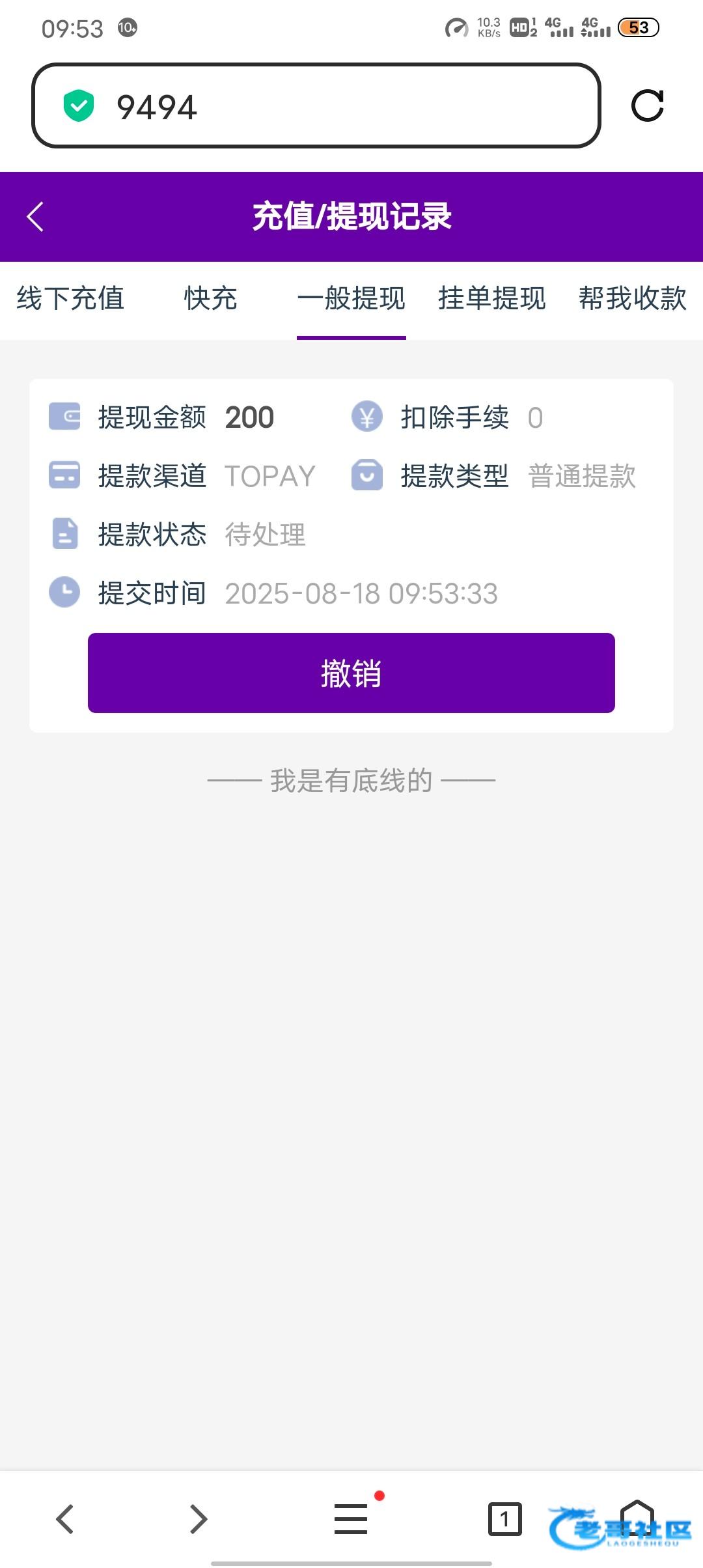The height and width of the screenshot is (1568, 703).
Task: Tap the browser's back arrow
Action: (x=65, y=1519)
